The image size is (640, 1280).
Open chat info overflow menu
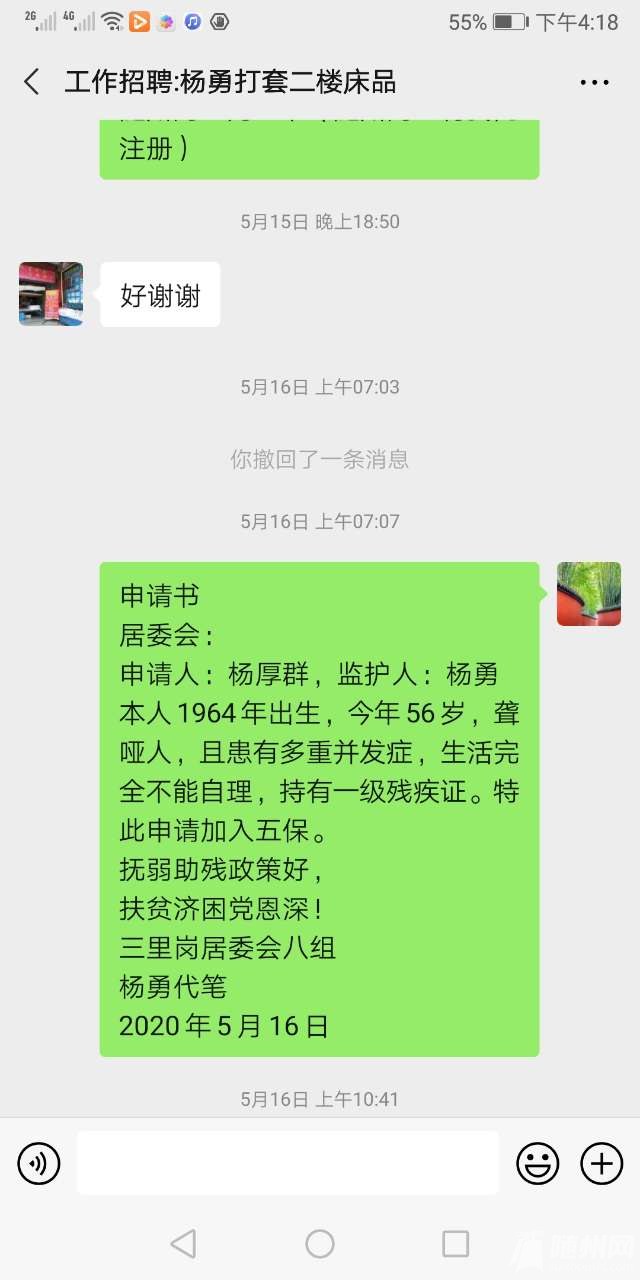(x=594, y=83)
